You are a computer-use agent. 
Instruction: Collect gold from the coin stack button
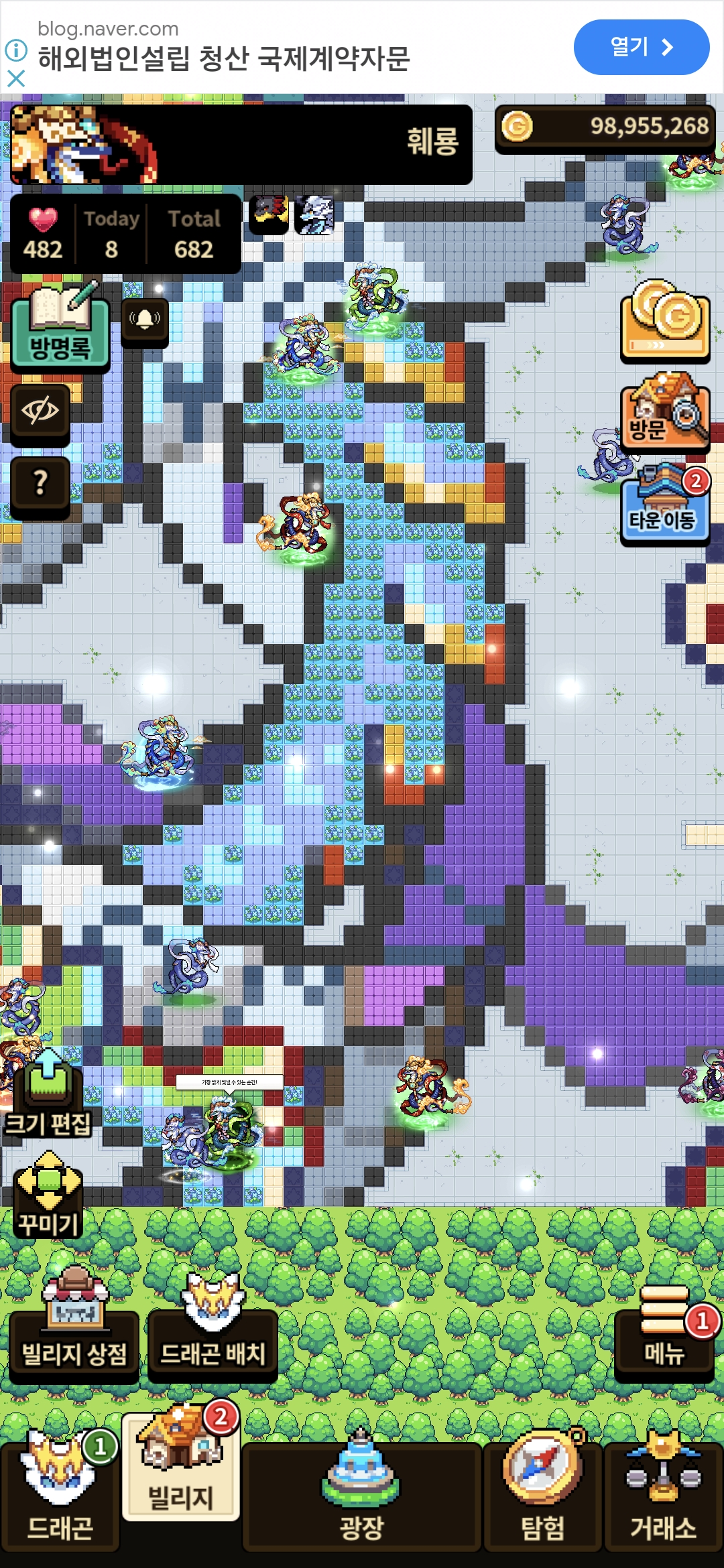(x=665, y=322)
